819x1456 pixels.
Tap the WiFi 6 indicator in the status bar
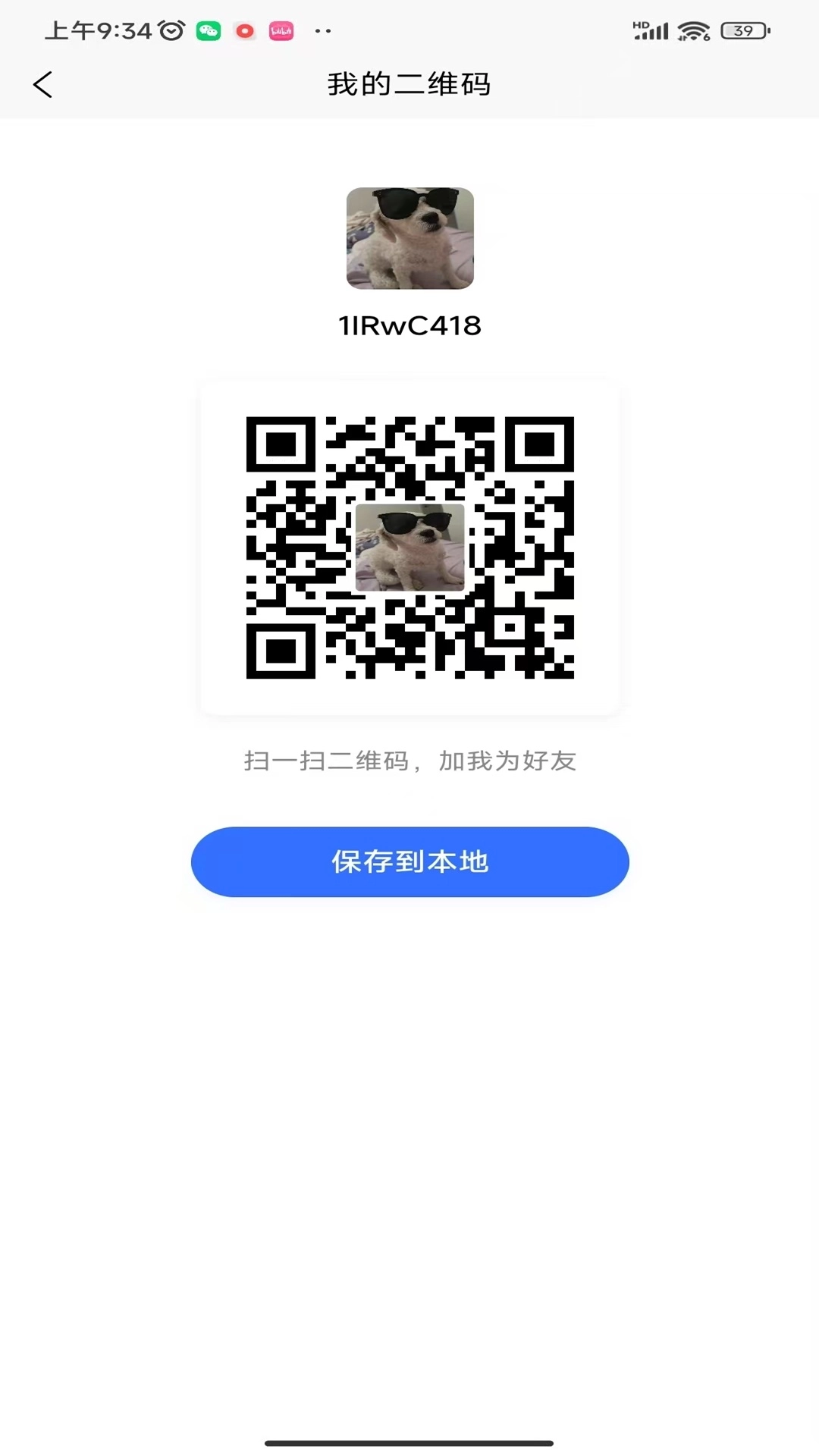coord(692,32)
